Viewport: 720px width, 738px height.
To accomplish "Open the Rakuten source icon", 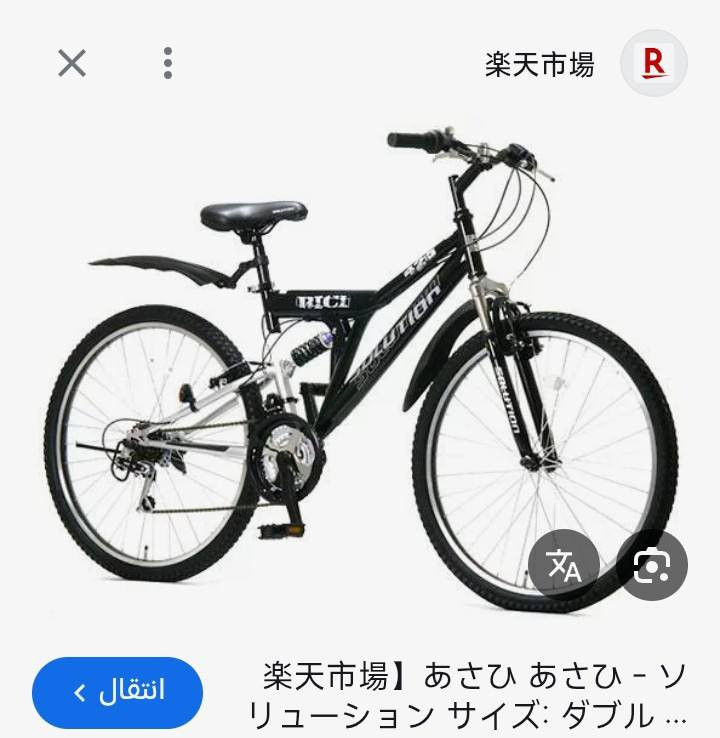I will [x=654, y=64].
